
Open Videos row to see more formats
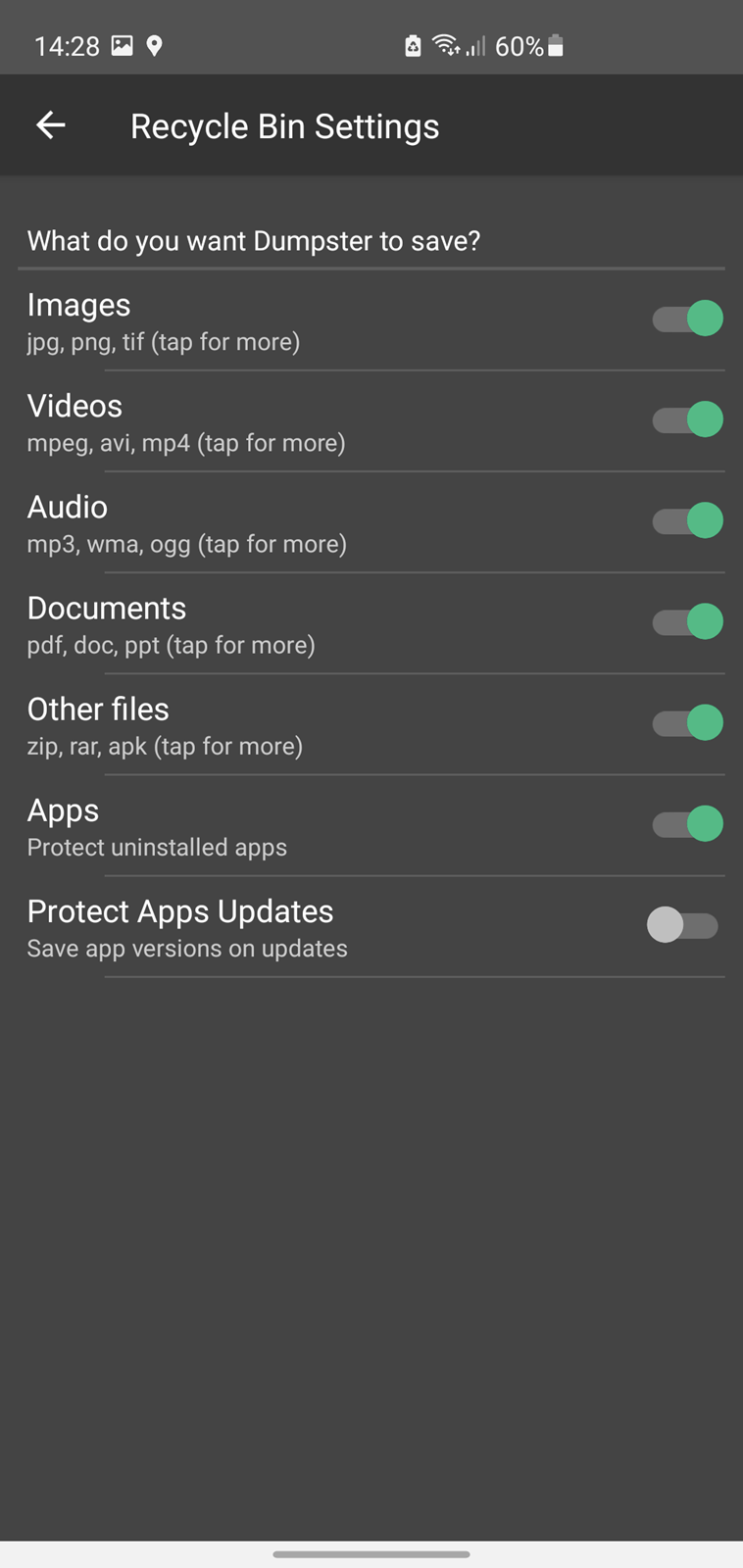[333, 422]
